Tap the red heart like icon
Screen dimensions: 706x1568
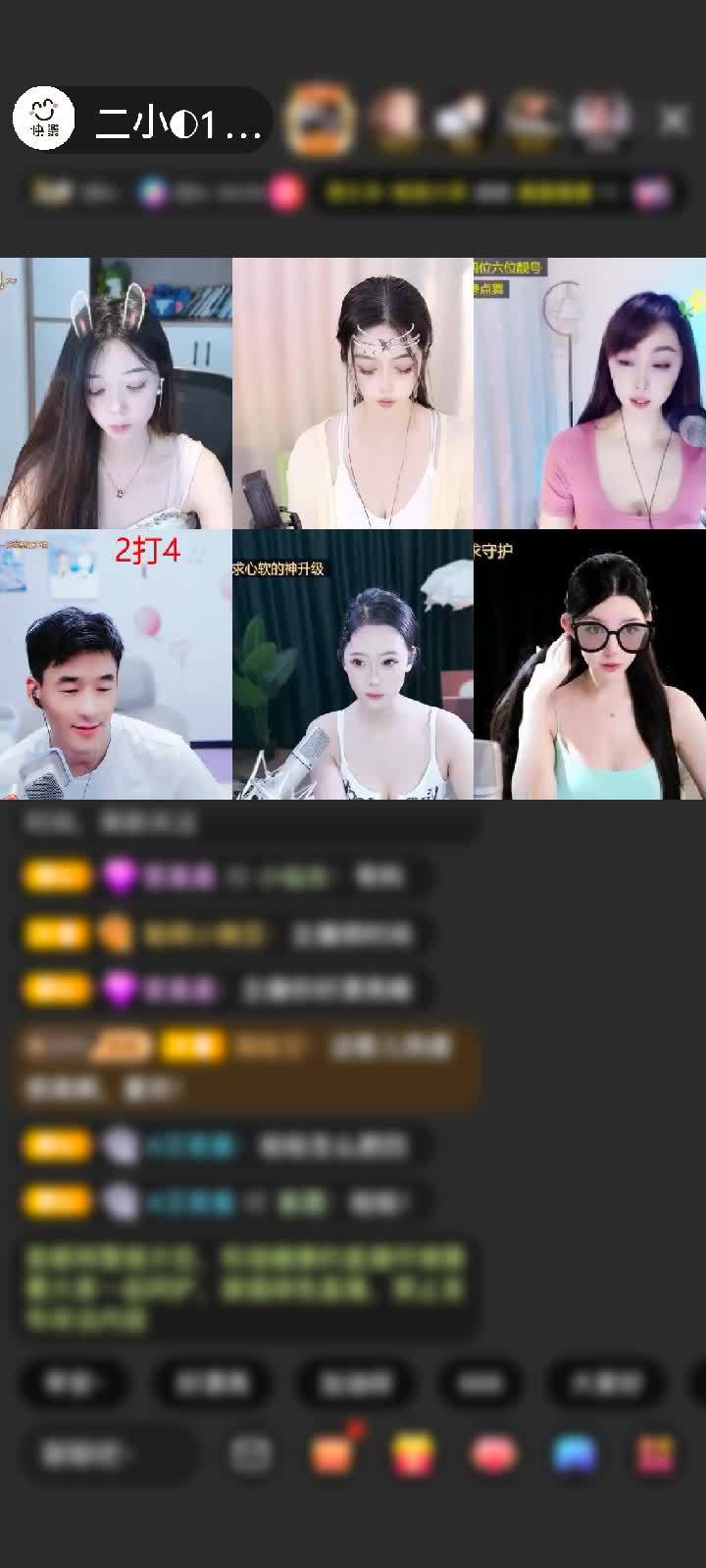(x=493, y=1453)
